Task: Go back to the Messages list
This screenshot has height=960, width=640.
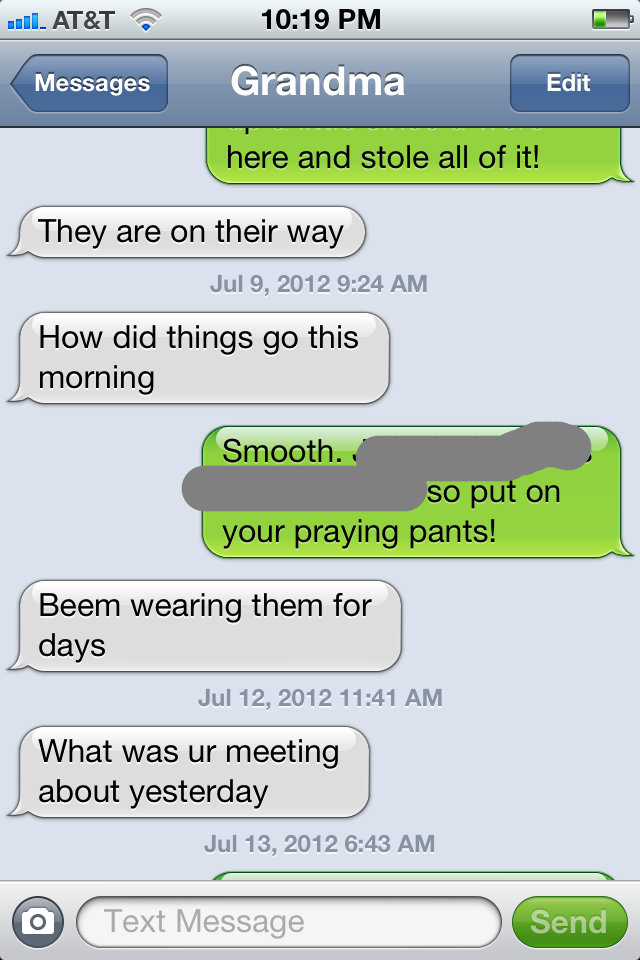Action: coord(90,83)
